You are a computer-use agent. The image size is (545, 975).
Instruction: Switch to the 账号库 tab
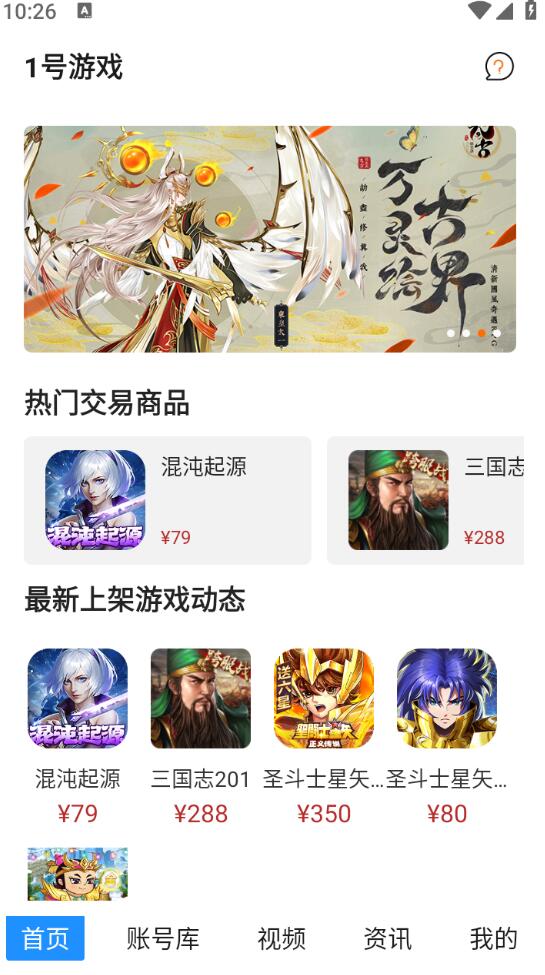(162, 938)
